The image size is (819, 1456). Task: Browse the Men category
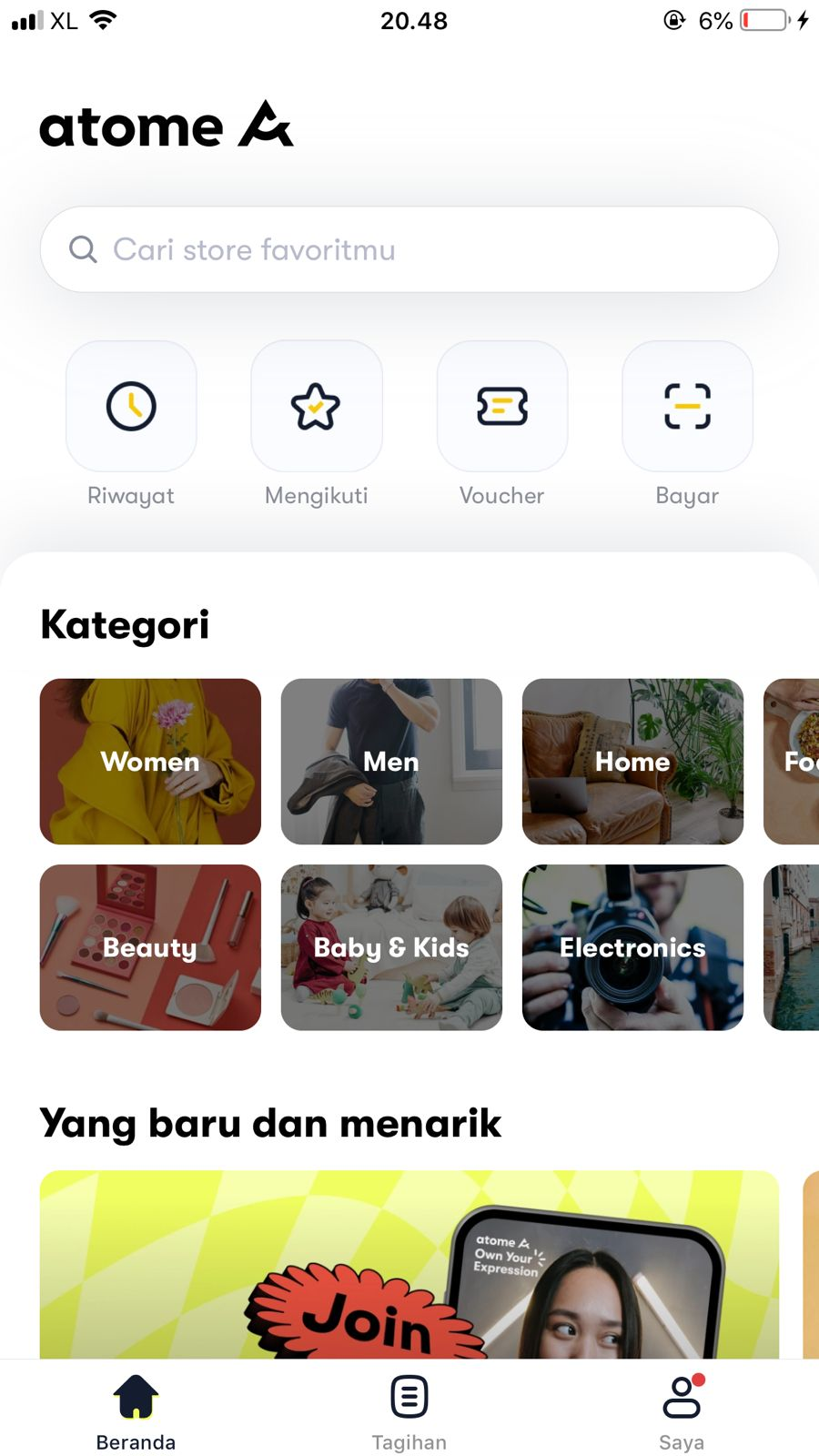[x=391, y=762]
